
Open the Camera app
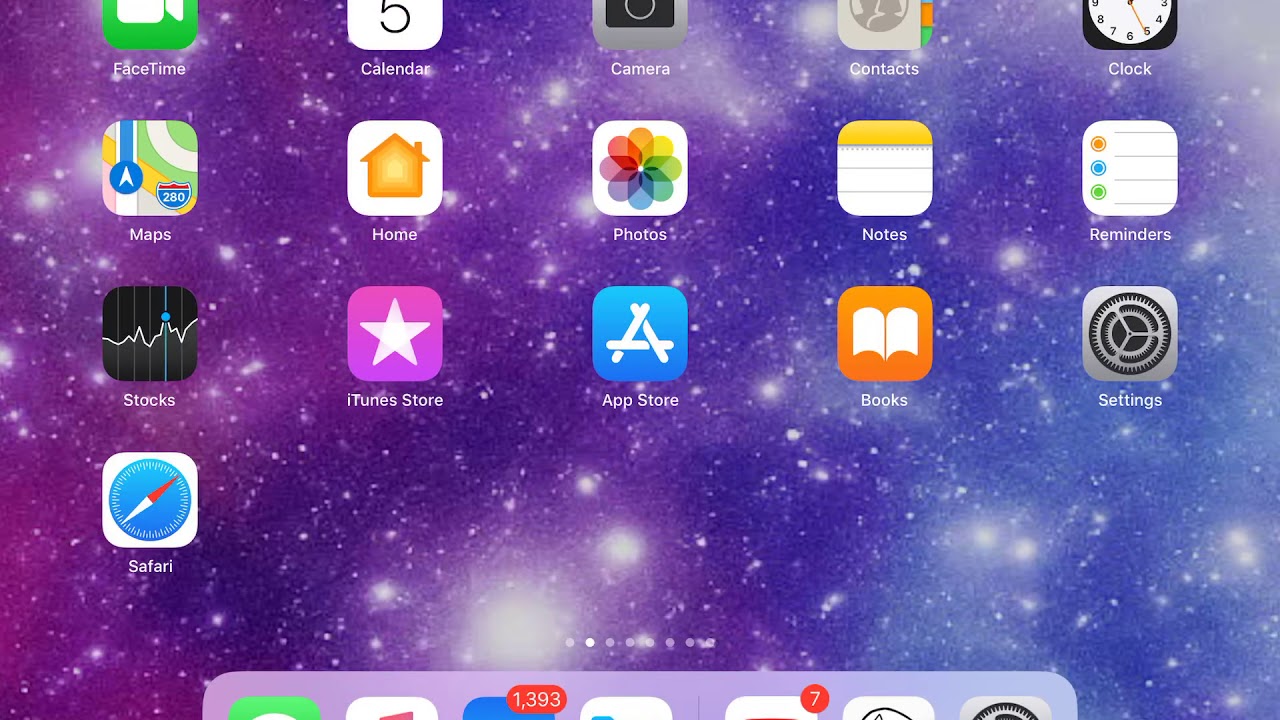point(640,24)
